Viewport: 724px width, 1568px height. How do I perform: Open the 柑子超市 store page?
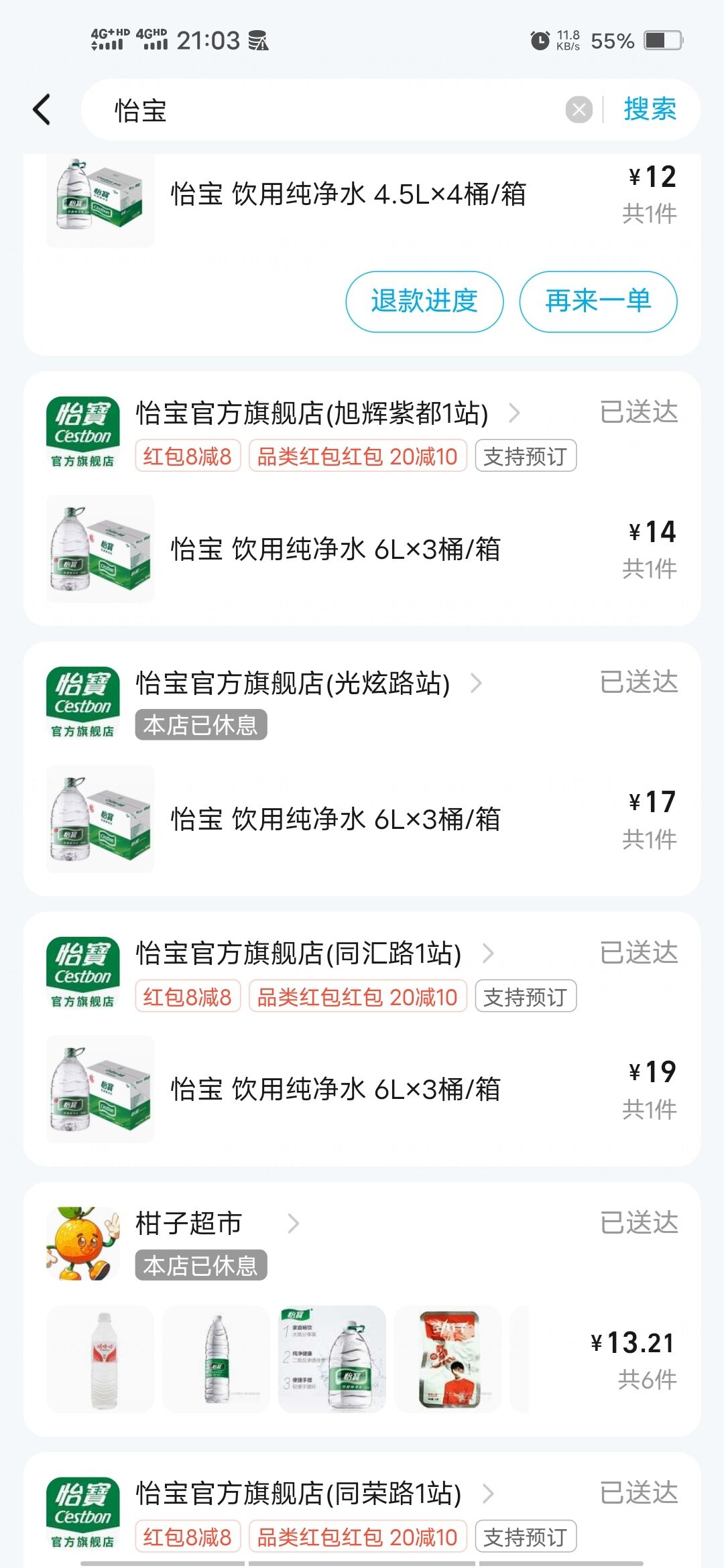pos(189,1224)
